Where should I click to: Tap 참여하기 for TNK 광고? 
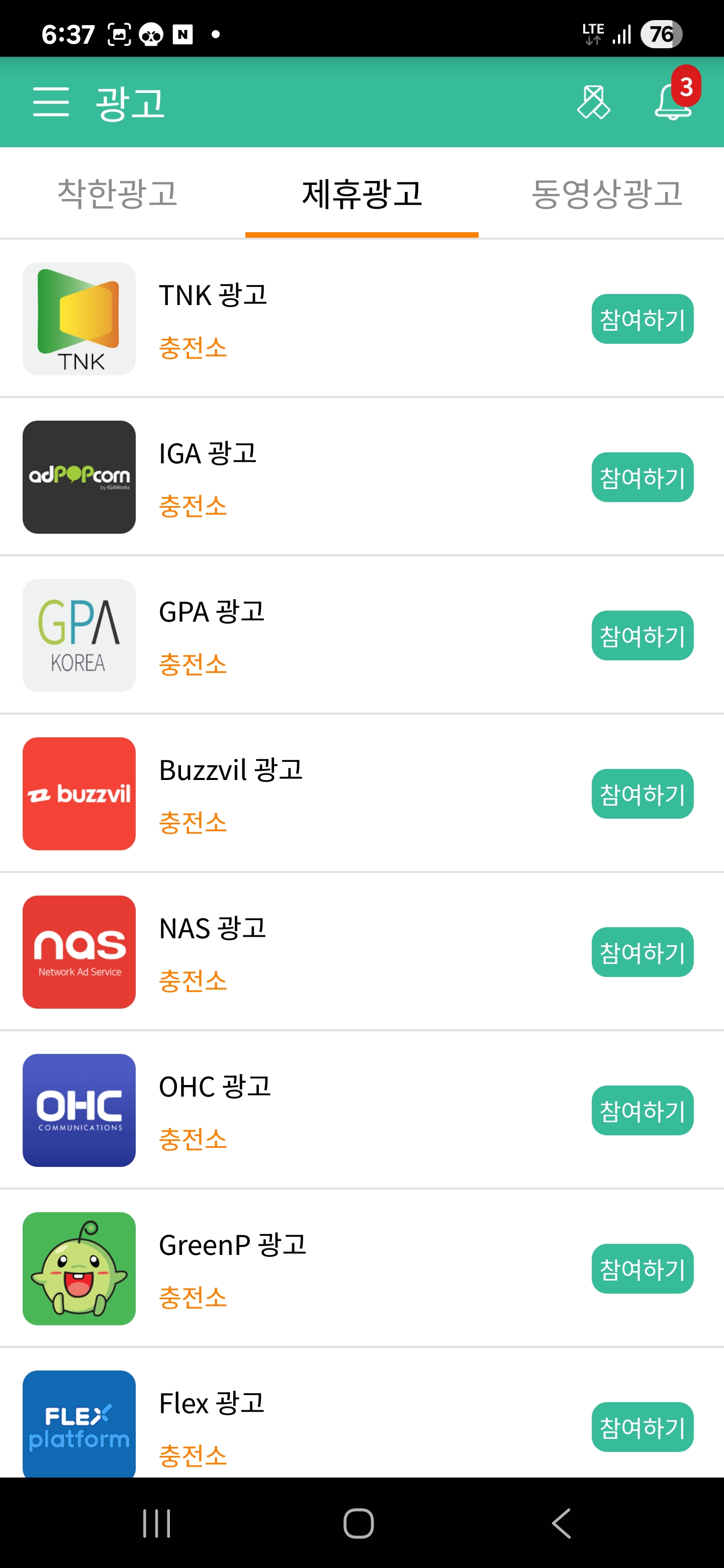coord(643,319)
